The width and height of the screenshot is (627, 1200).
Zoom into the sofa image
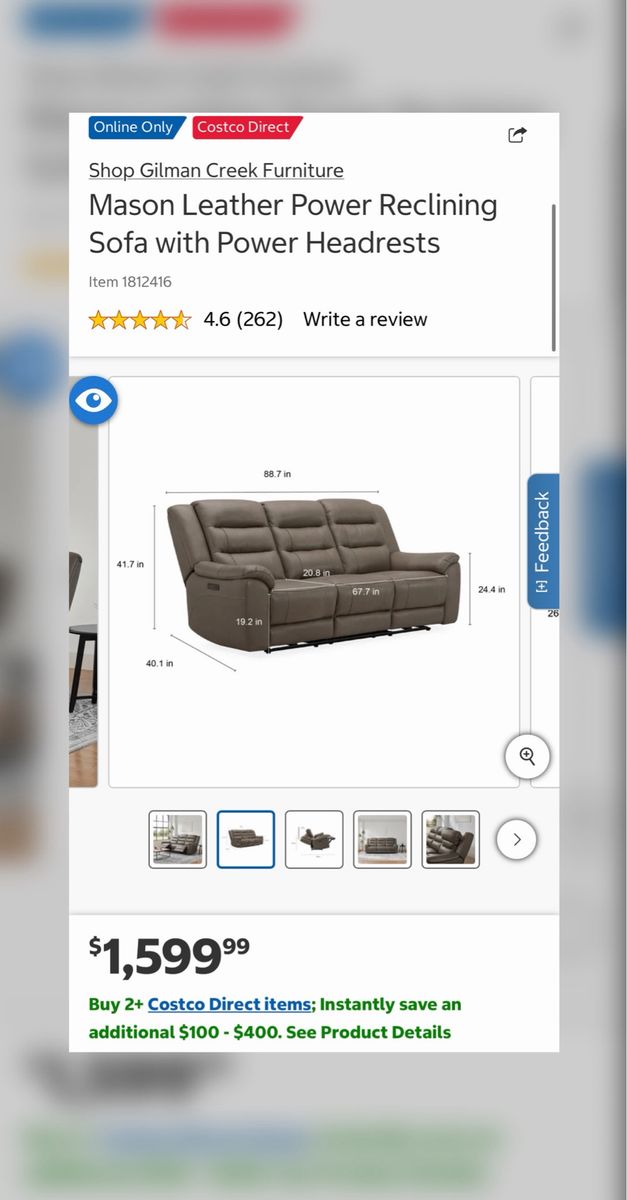point(527,756)
